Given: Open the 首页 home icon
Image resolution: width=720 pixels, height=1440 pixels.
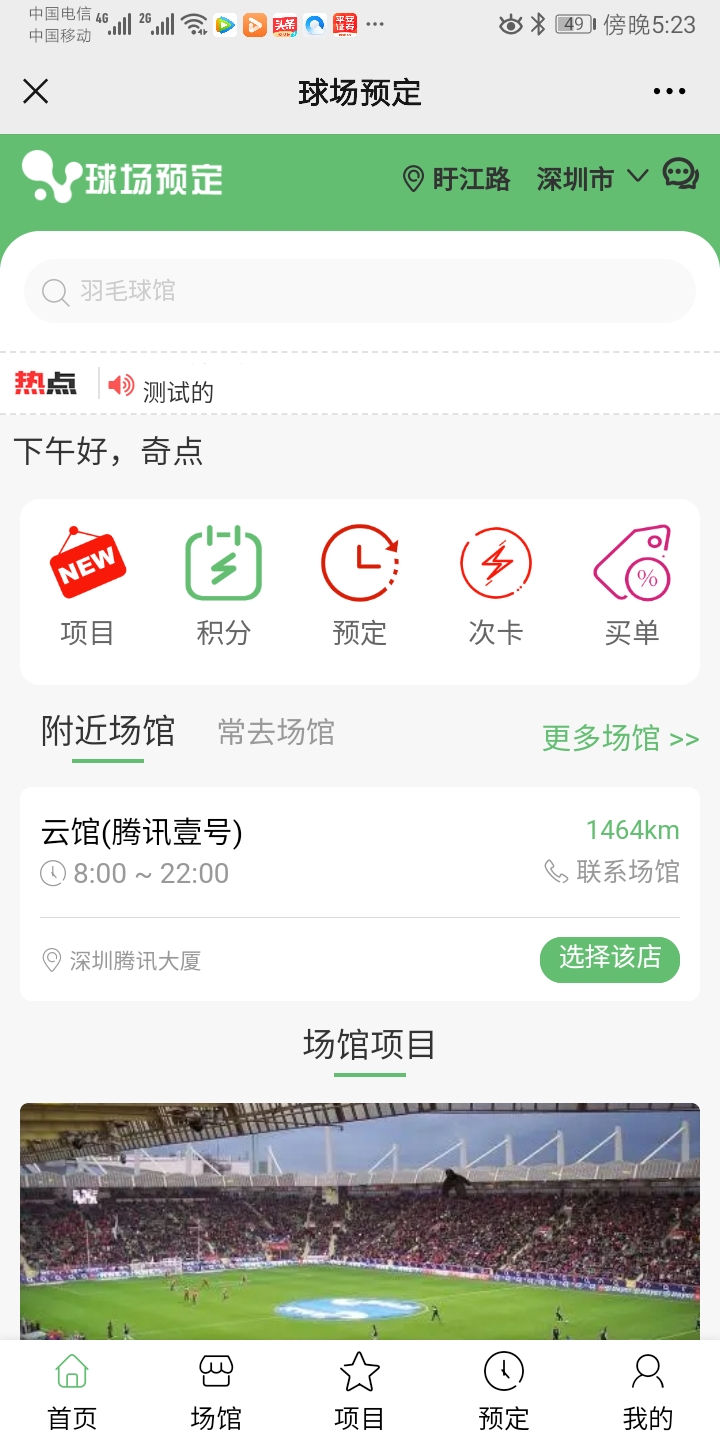Looking at the screenshot, I should coord(71,1385).
